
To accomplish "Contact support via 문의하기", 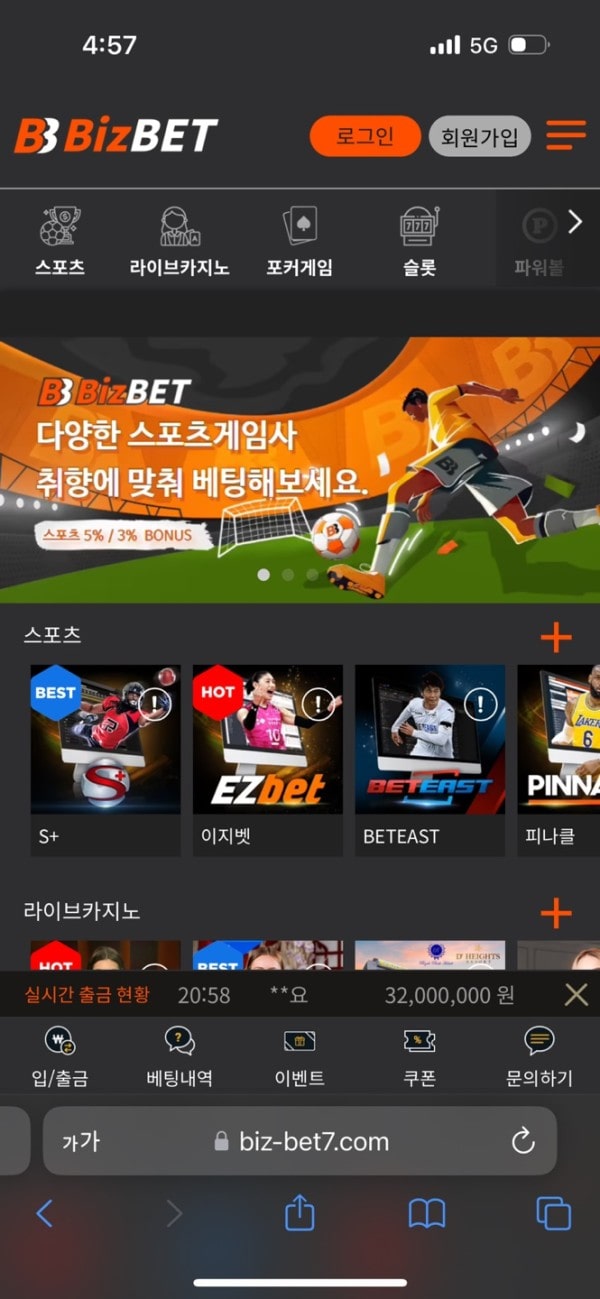I will 539,1056.
